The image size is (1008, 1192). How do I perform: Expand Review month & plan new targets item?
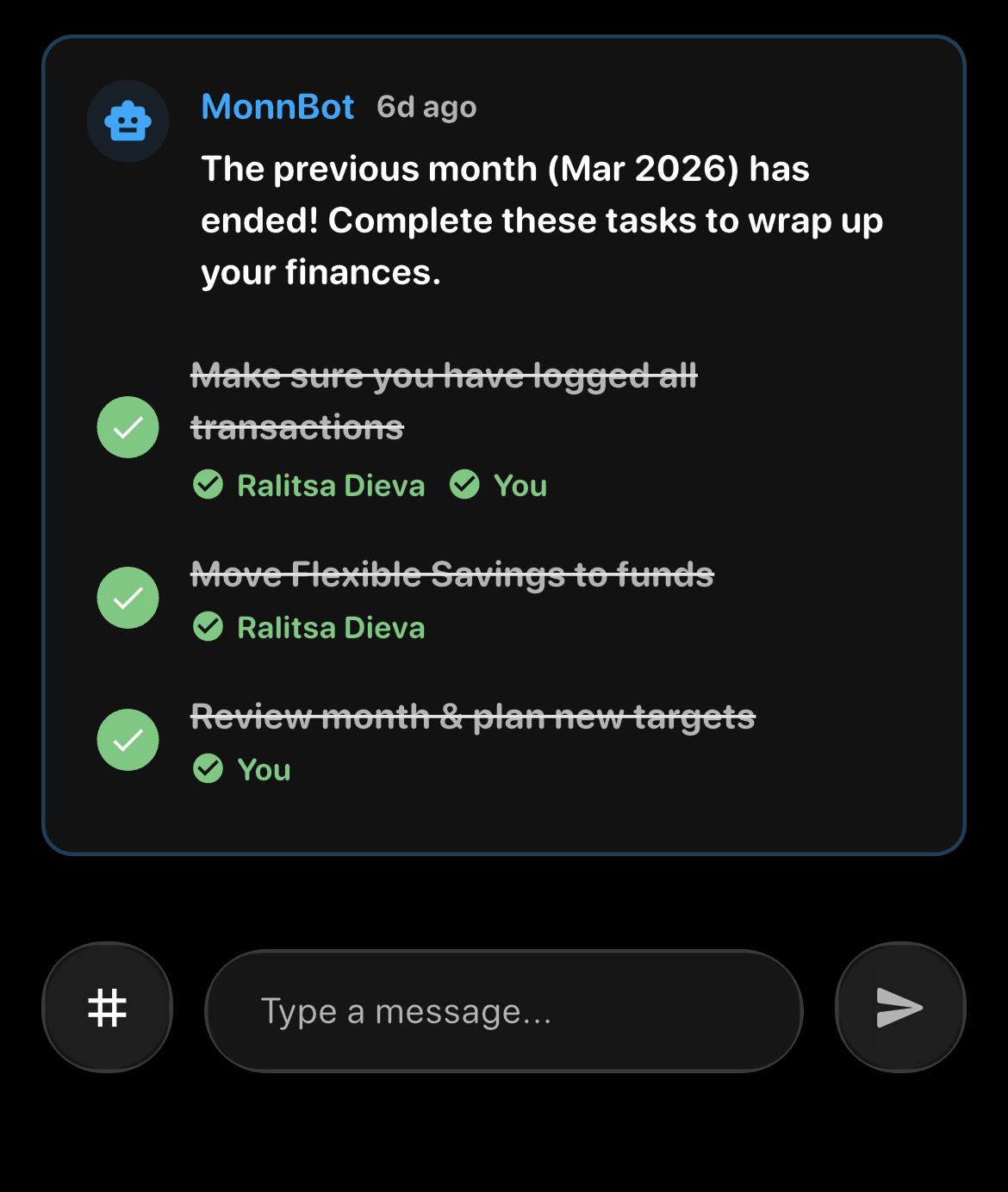coord(474,715)
